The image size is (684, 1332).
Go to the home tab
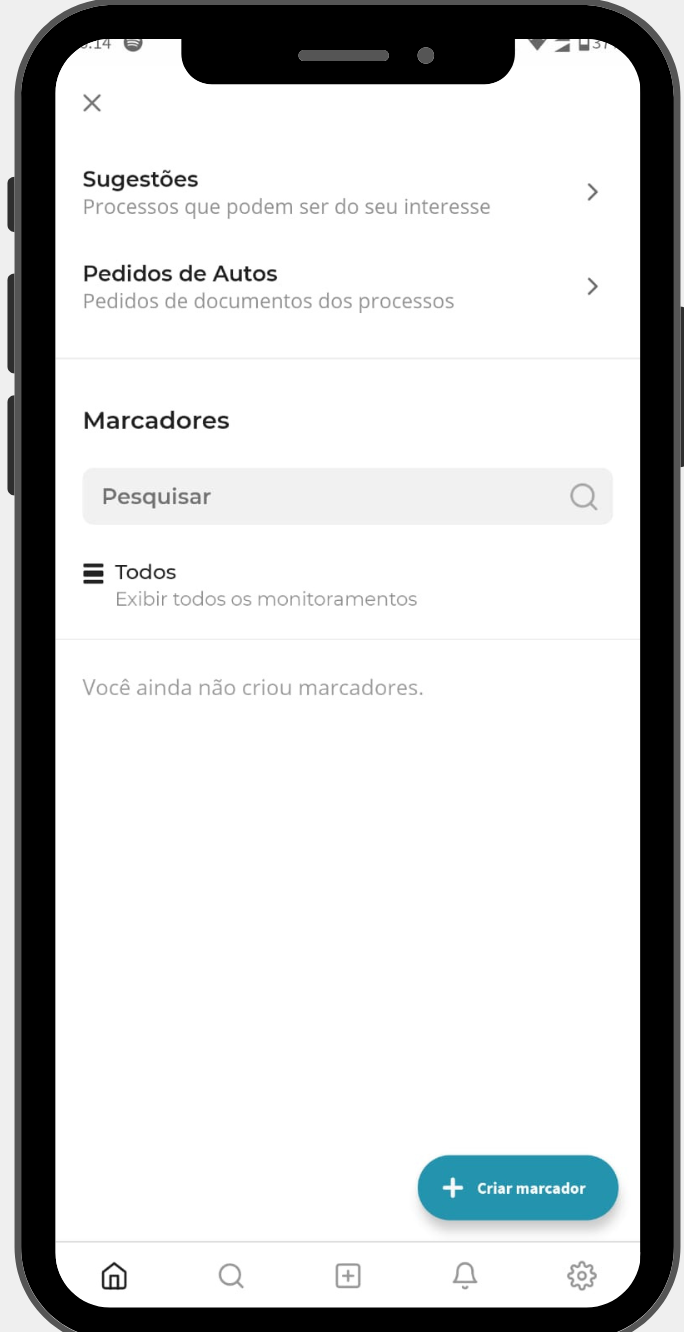115,1275
